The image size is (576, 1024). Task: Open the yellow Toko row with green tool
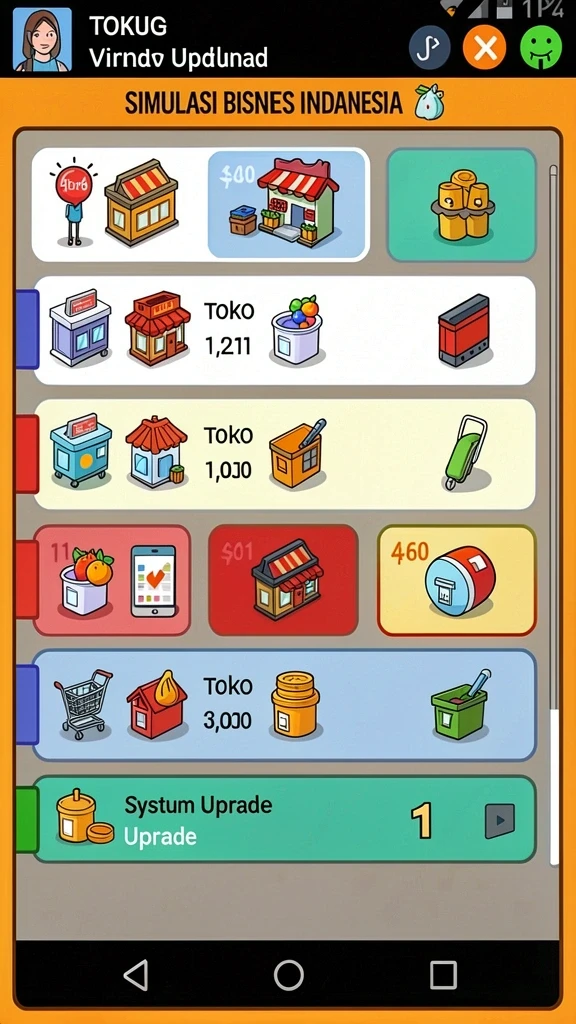(x=285, y=455)
